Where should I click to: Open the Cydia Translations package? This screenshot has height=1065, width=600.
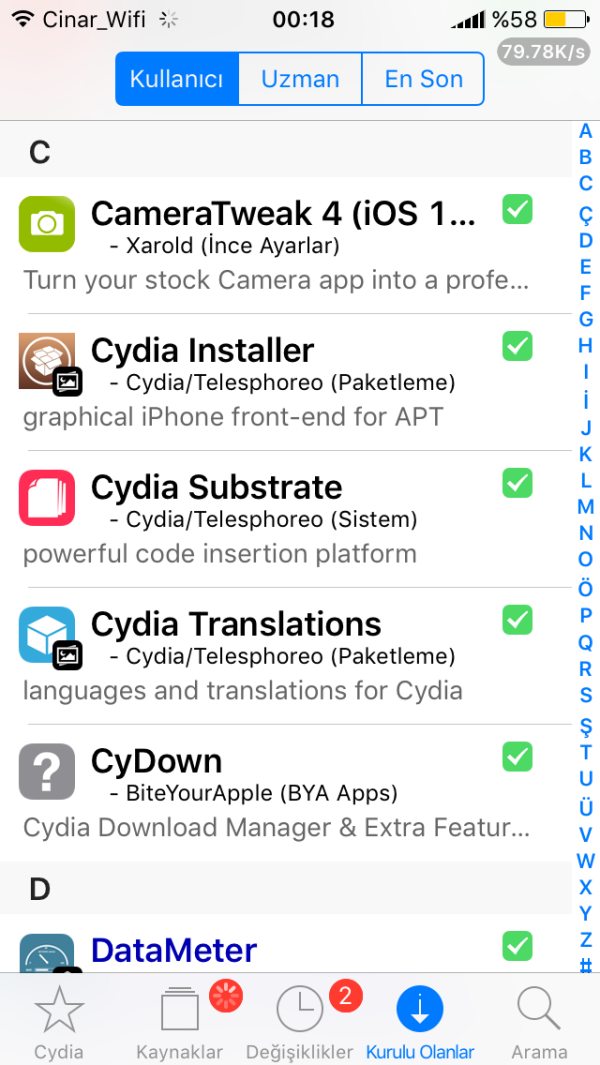(280, 656)
